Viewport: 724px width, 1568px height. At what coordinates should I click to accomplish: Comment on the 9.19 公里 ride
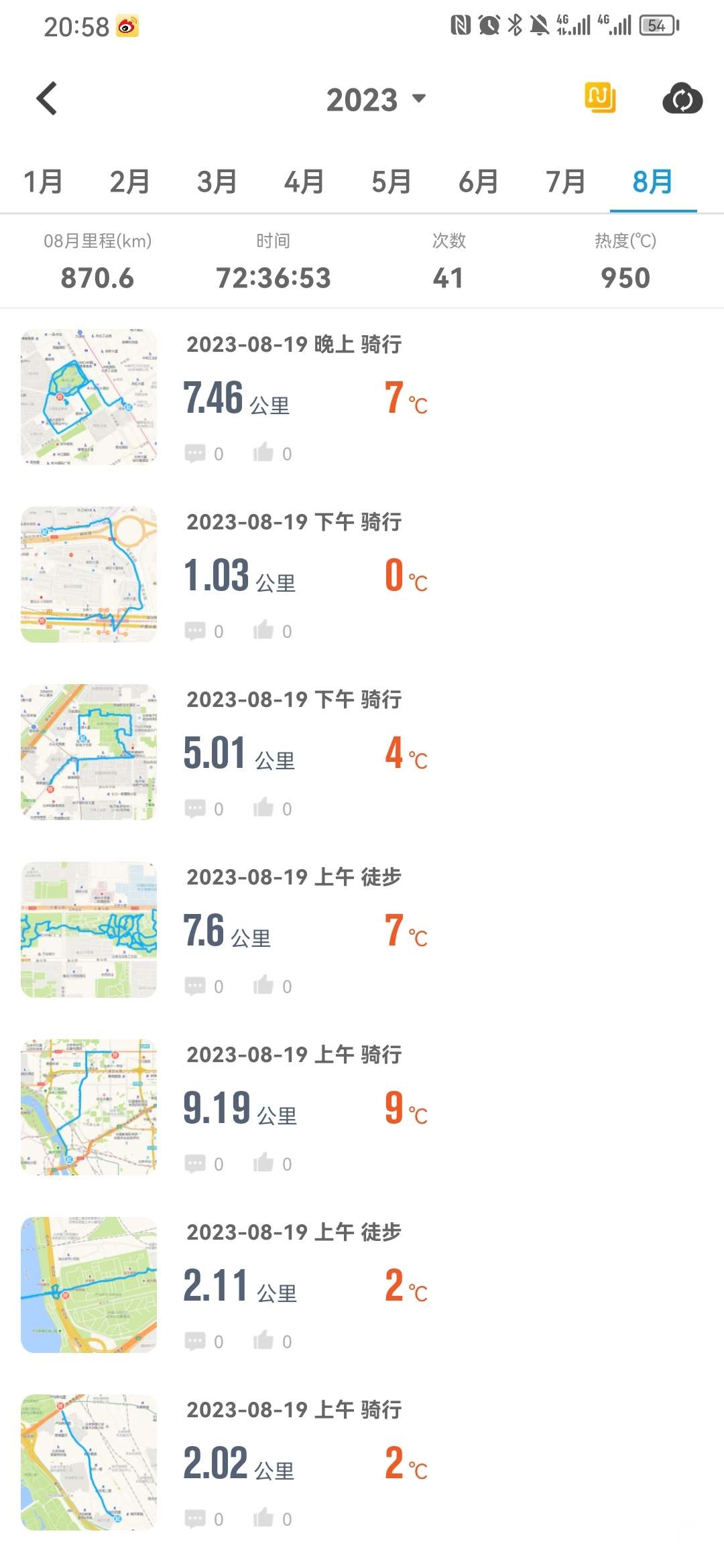[204, 1164]
